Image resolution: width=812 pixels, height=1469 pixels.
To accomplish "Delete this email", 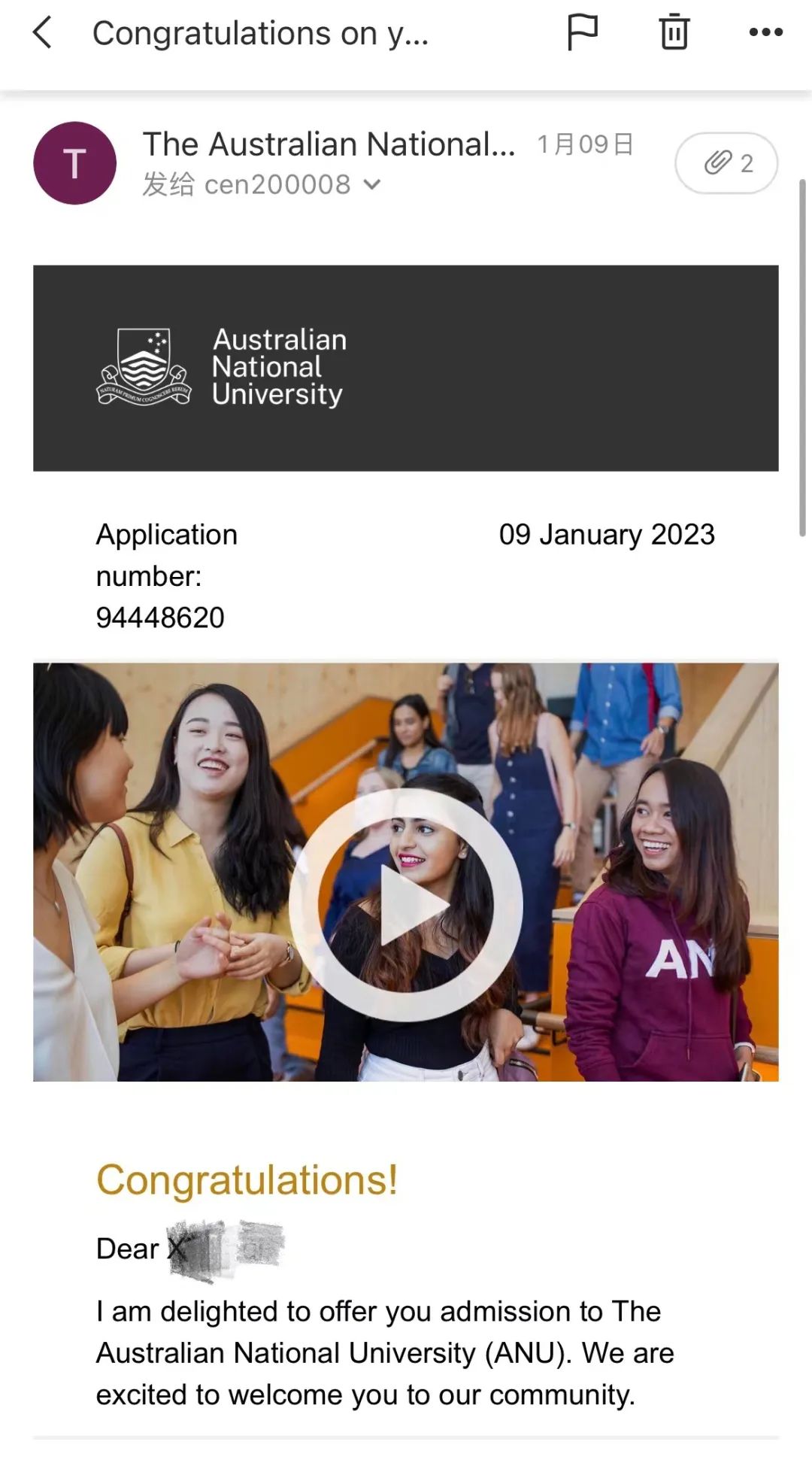I will click(x=674, y=32).
